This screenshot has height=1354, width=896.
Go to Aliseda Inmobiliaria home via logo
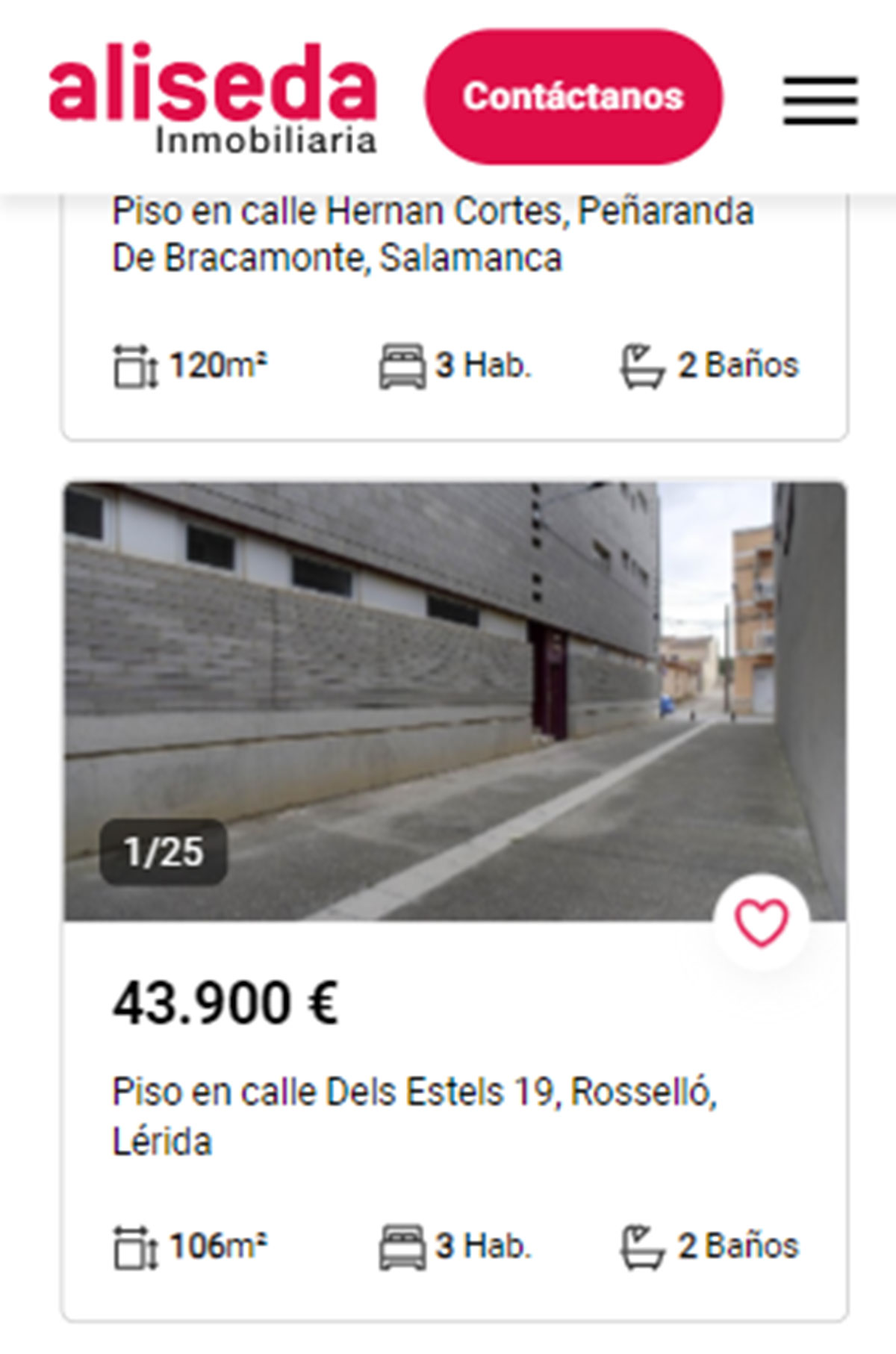click(x=213, y=99)
